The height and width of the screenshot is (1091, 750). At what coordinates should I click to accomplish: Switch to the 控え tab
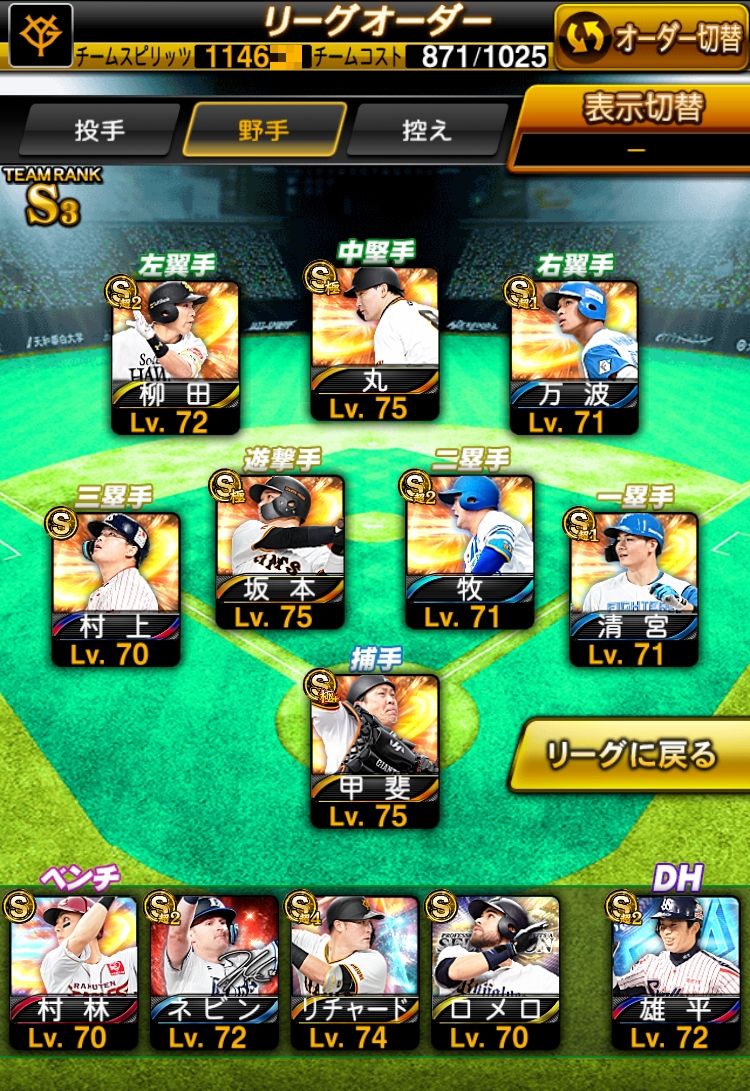coord(426,130)
